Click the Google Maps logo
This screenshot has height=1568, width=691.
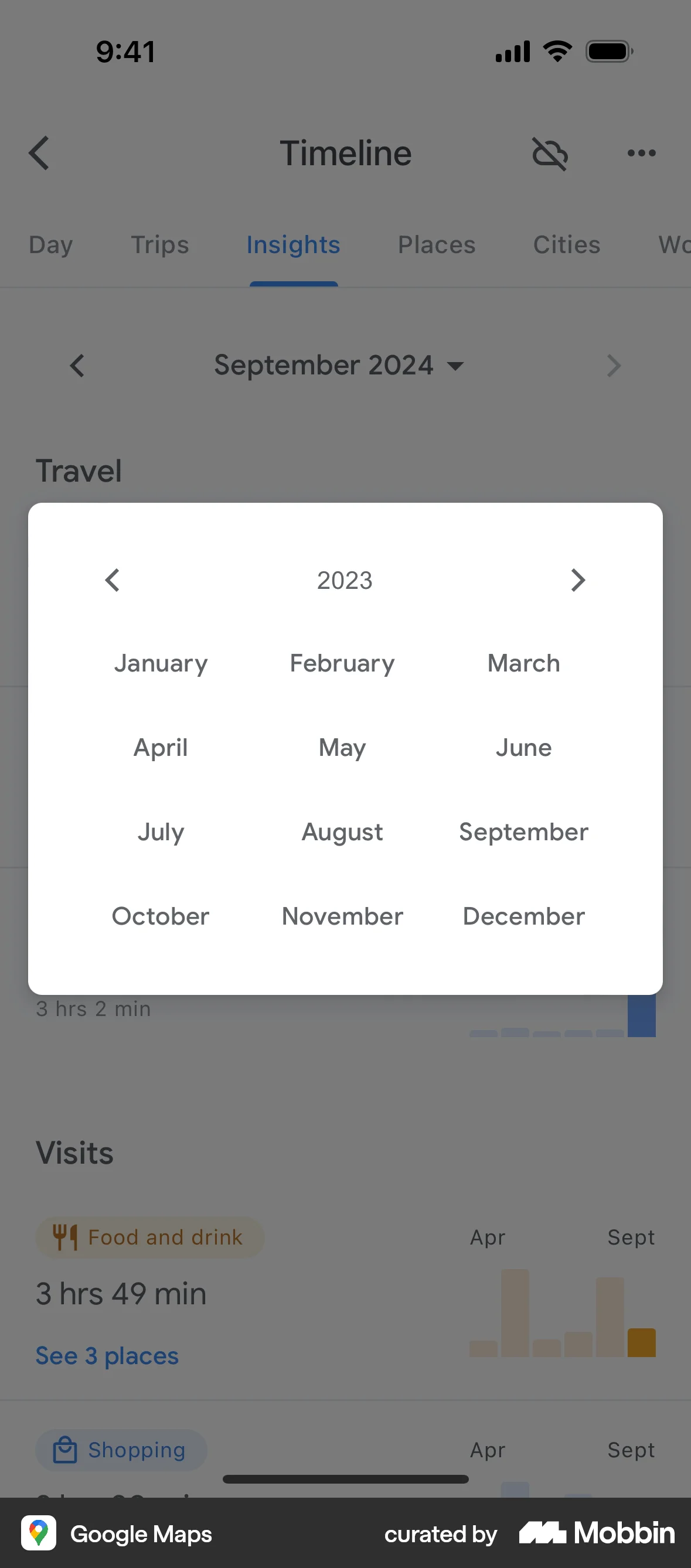coord(39,1533)
